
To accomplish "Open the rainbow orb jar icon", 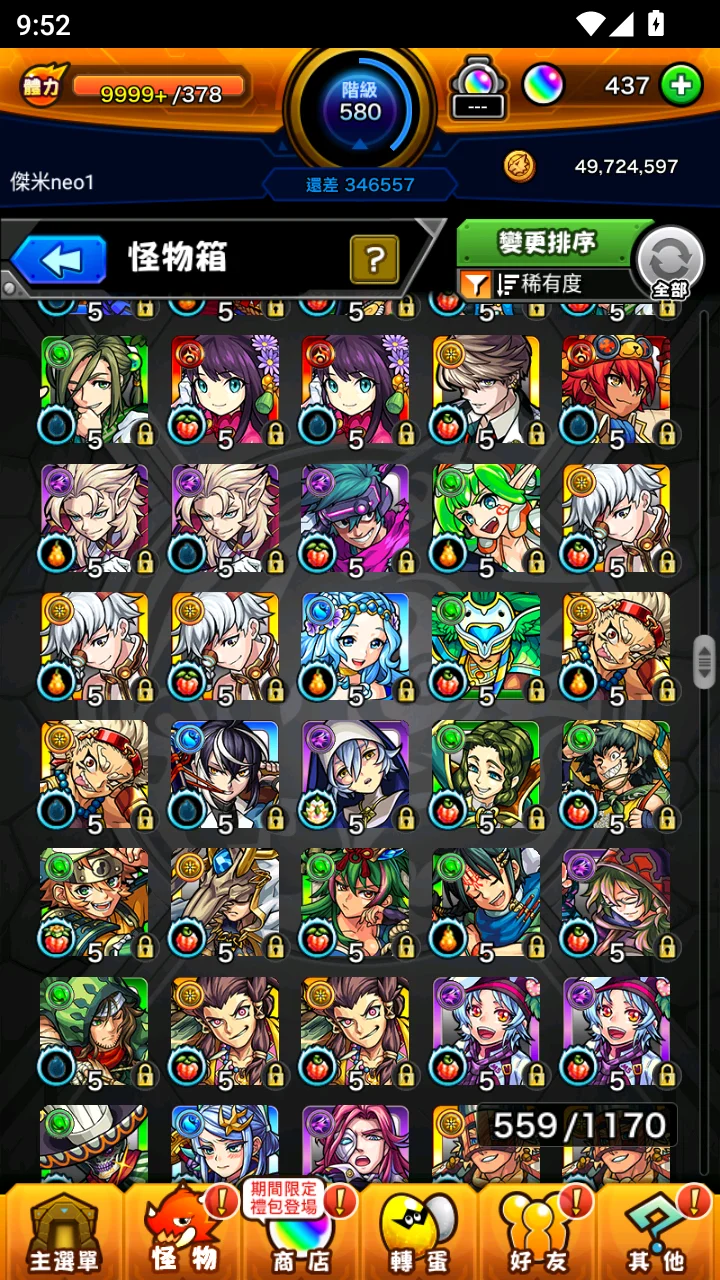I will 478,88.
